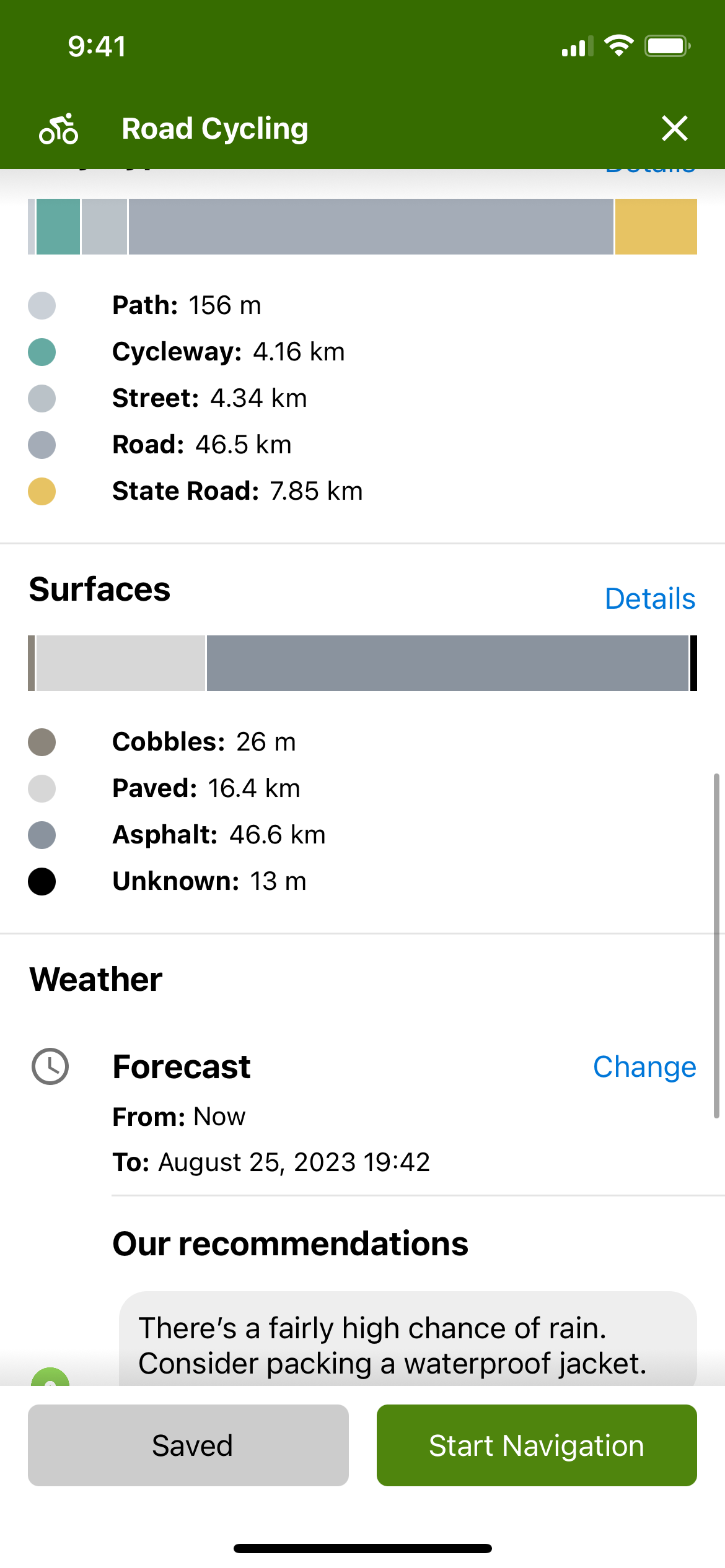Tap the Saved button
The height and width of the screenshot is (1568, 725).
[188, 1445]
